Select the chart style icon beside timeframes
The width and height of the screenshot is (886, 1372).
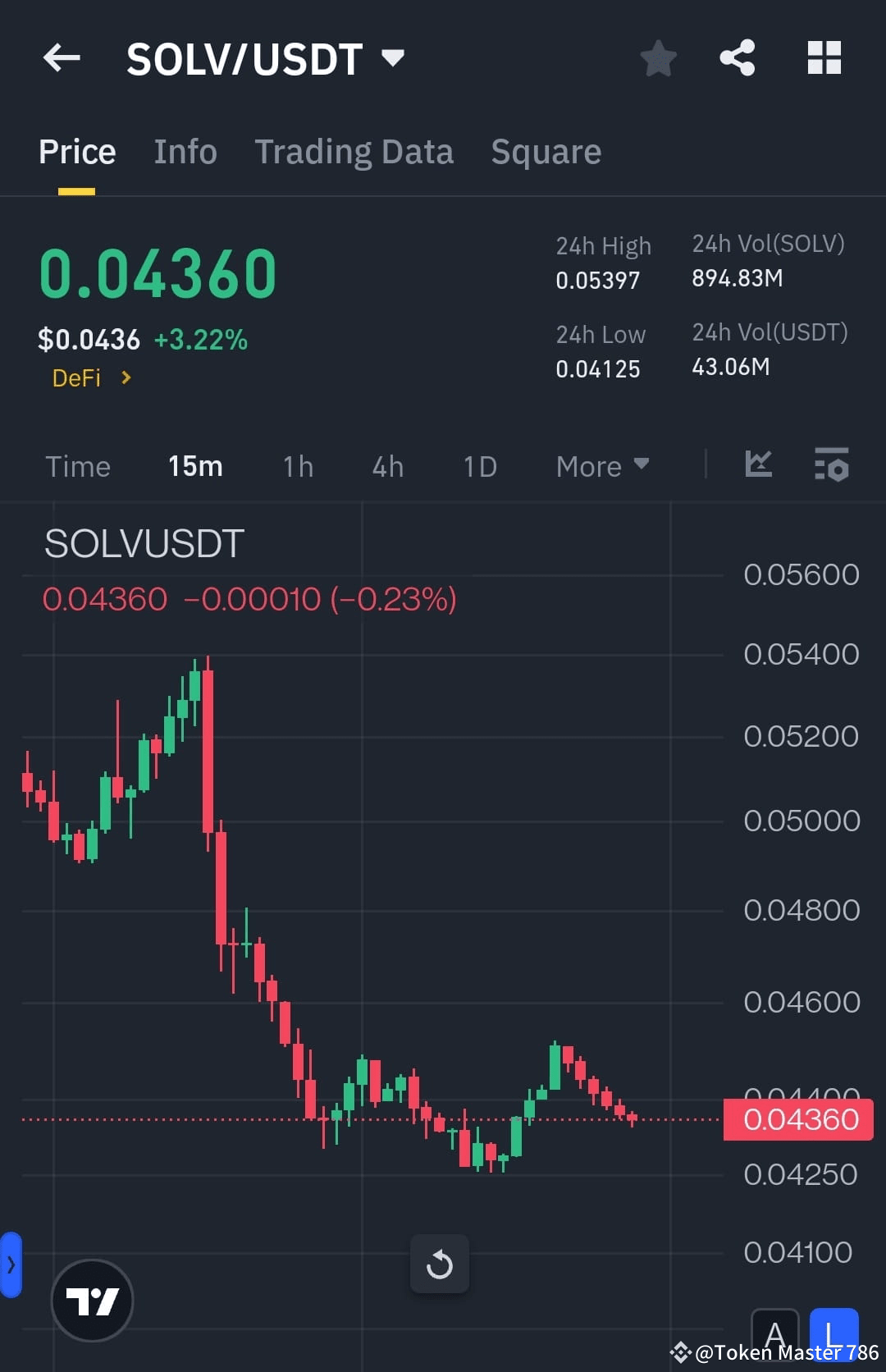[758, 465]
